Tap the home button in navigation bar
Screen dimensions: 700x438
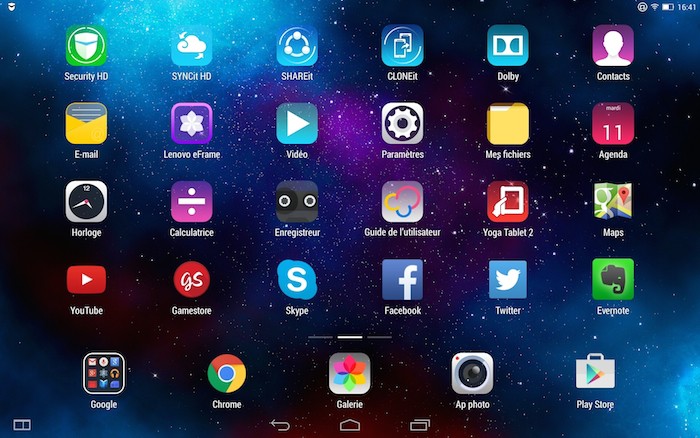tap(350, 425)
